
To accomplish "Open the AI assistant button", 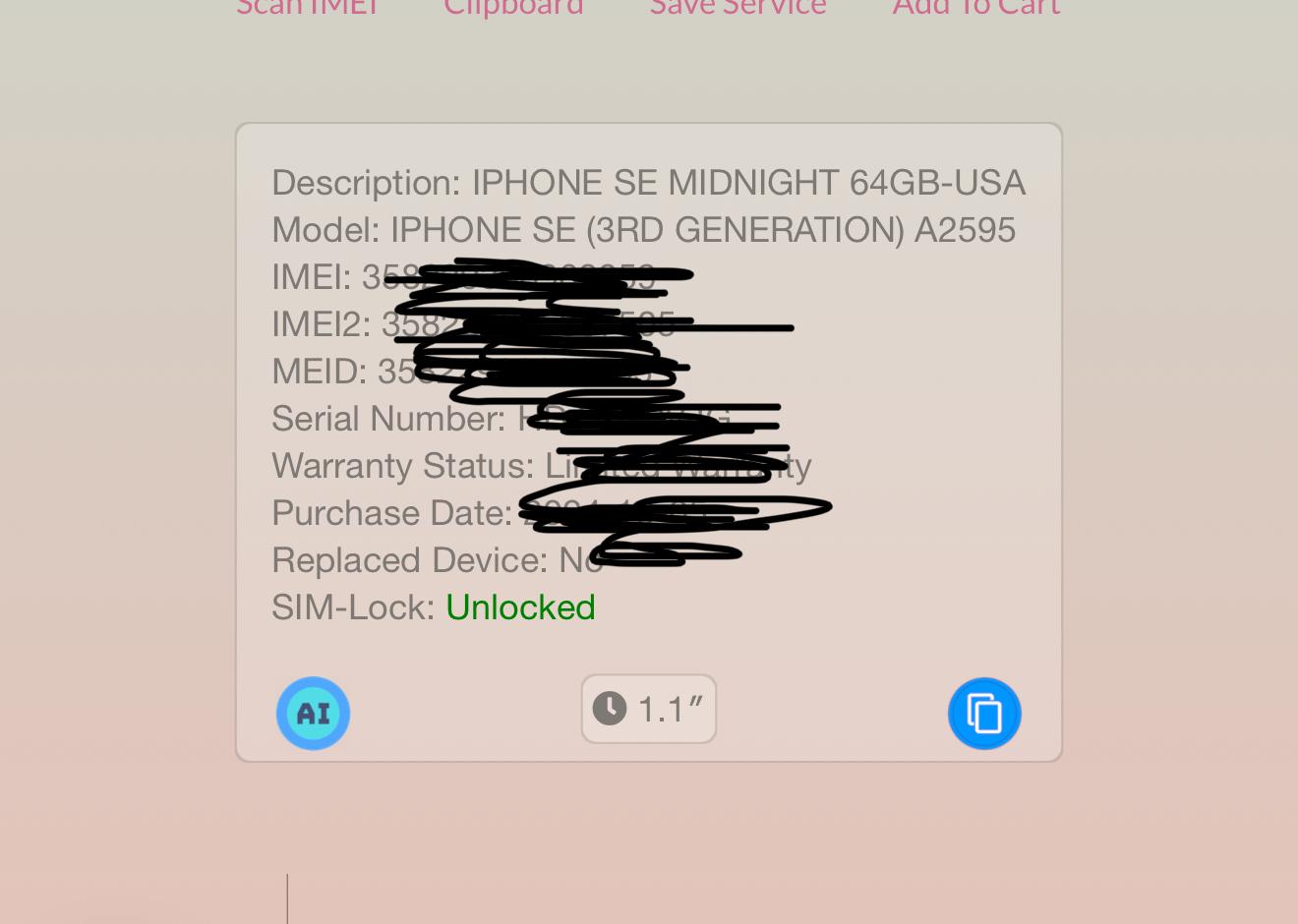I will (x=313, y=713).
